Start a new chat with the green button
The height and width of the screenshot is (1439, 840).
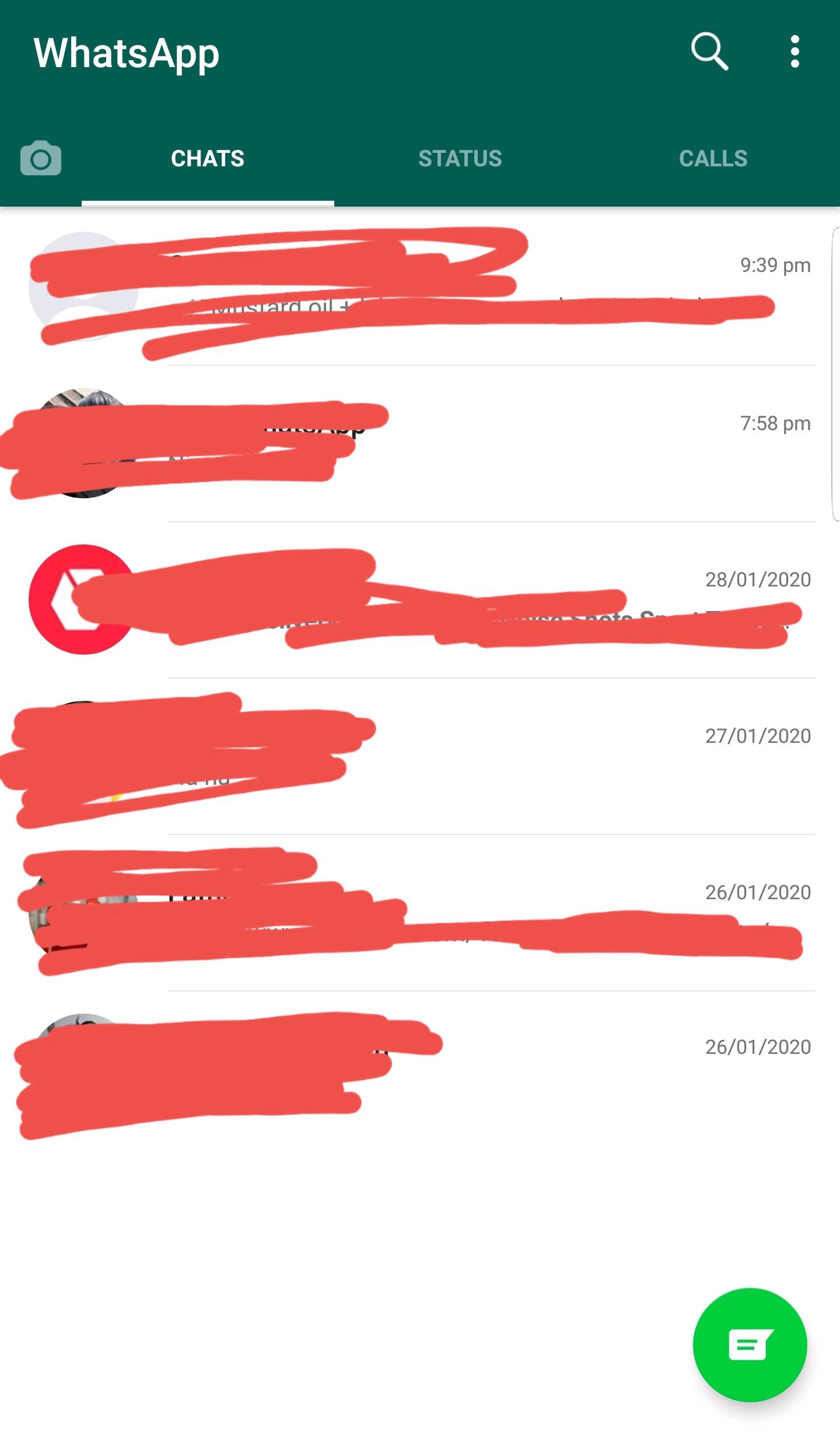pos(750,1344)
